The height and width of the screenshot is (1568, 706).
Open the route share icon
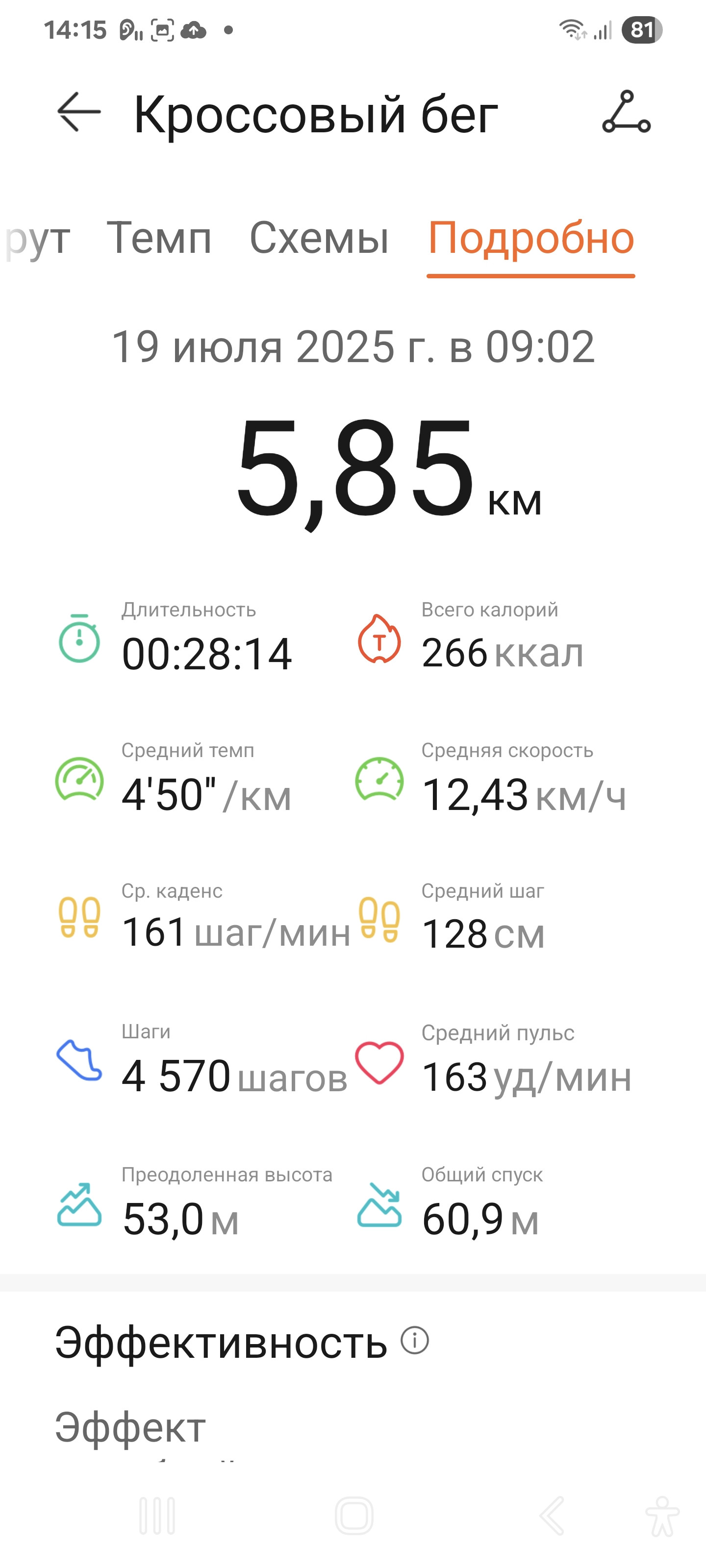626,112
